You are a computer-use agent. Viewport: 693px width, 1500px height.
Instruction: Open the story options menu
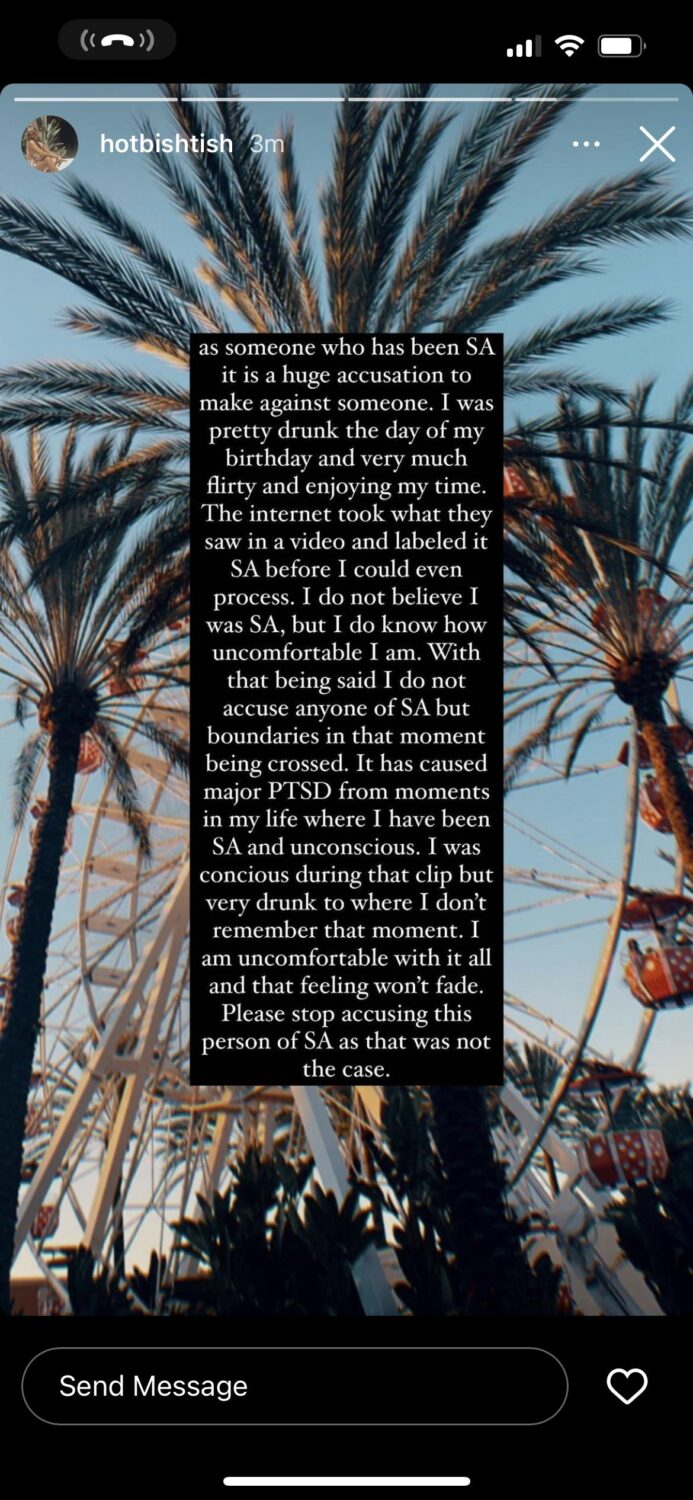click(586, 144)
